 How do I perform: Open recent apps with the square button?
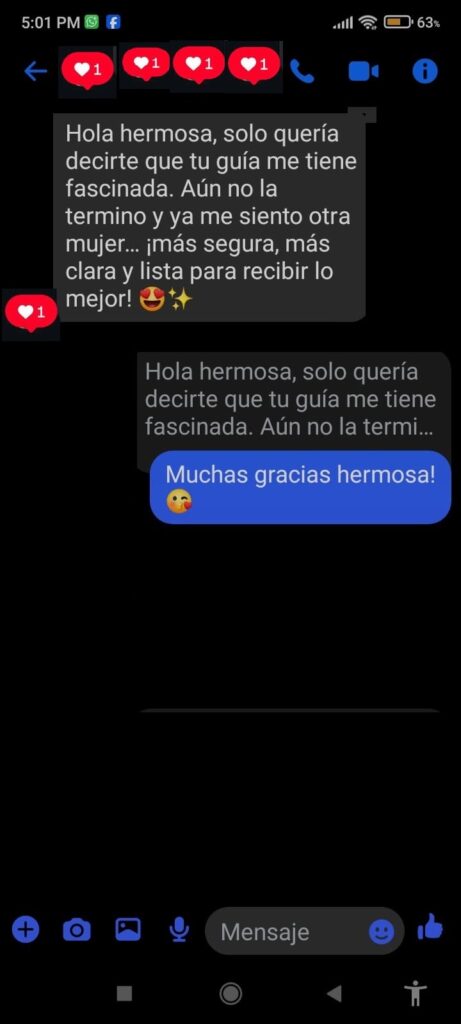click(124, 994)
